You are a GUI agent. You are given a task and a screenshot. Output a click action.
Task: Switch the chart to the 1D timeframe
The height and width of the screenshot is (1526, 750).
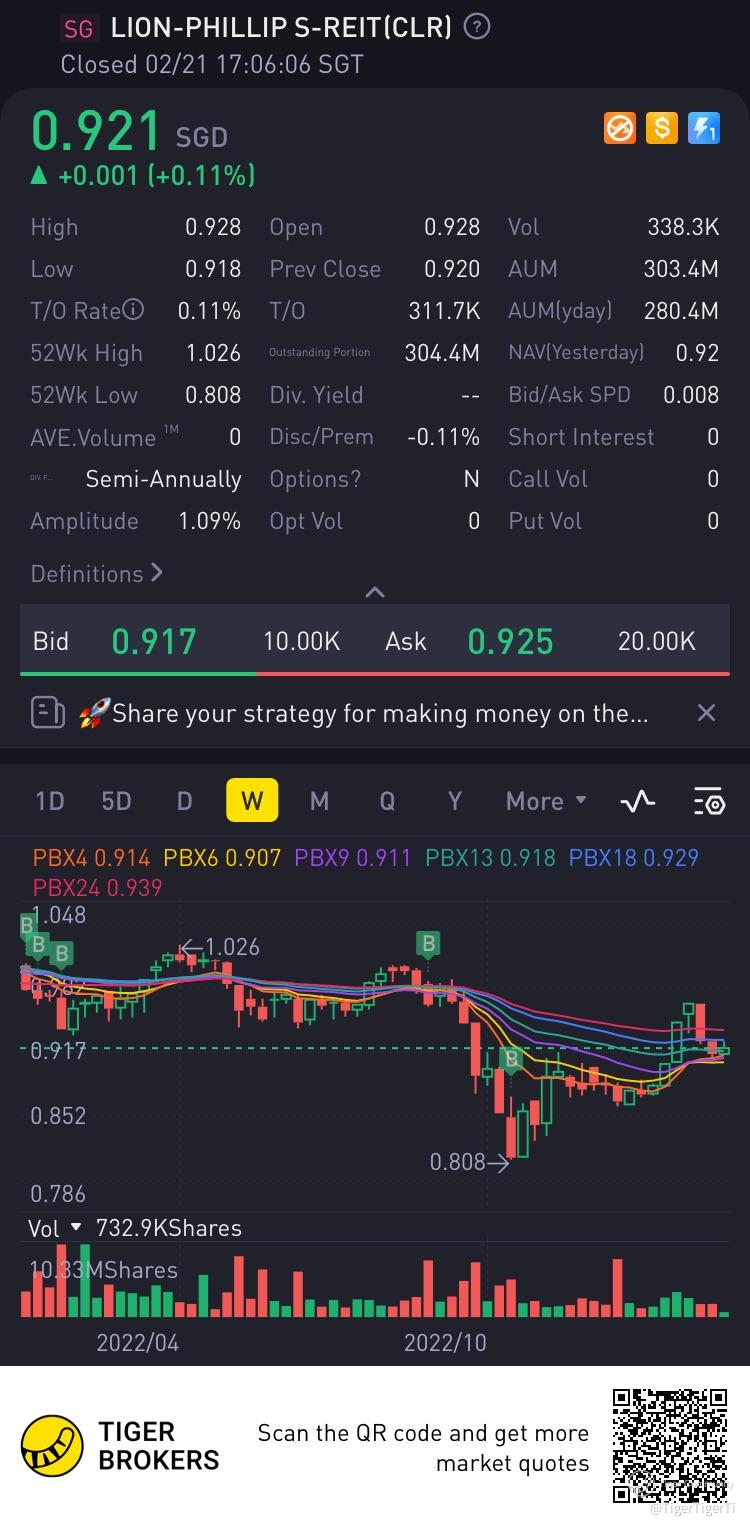pyautogui.click(x=50, y=801)
